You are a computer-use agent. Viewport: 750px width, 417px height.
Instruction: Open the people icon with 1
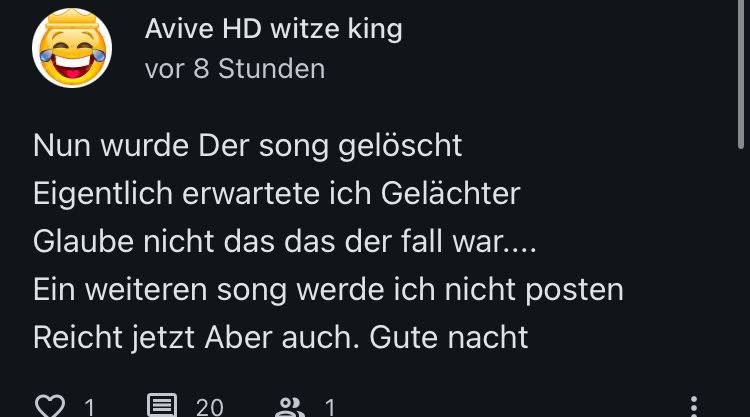pyautogui.click(x=290, y=406)
